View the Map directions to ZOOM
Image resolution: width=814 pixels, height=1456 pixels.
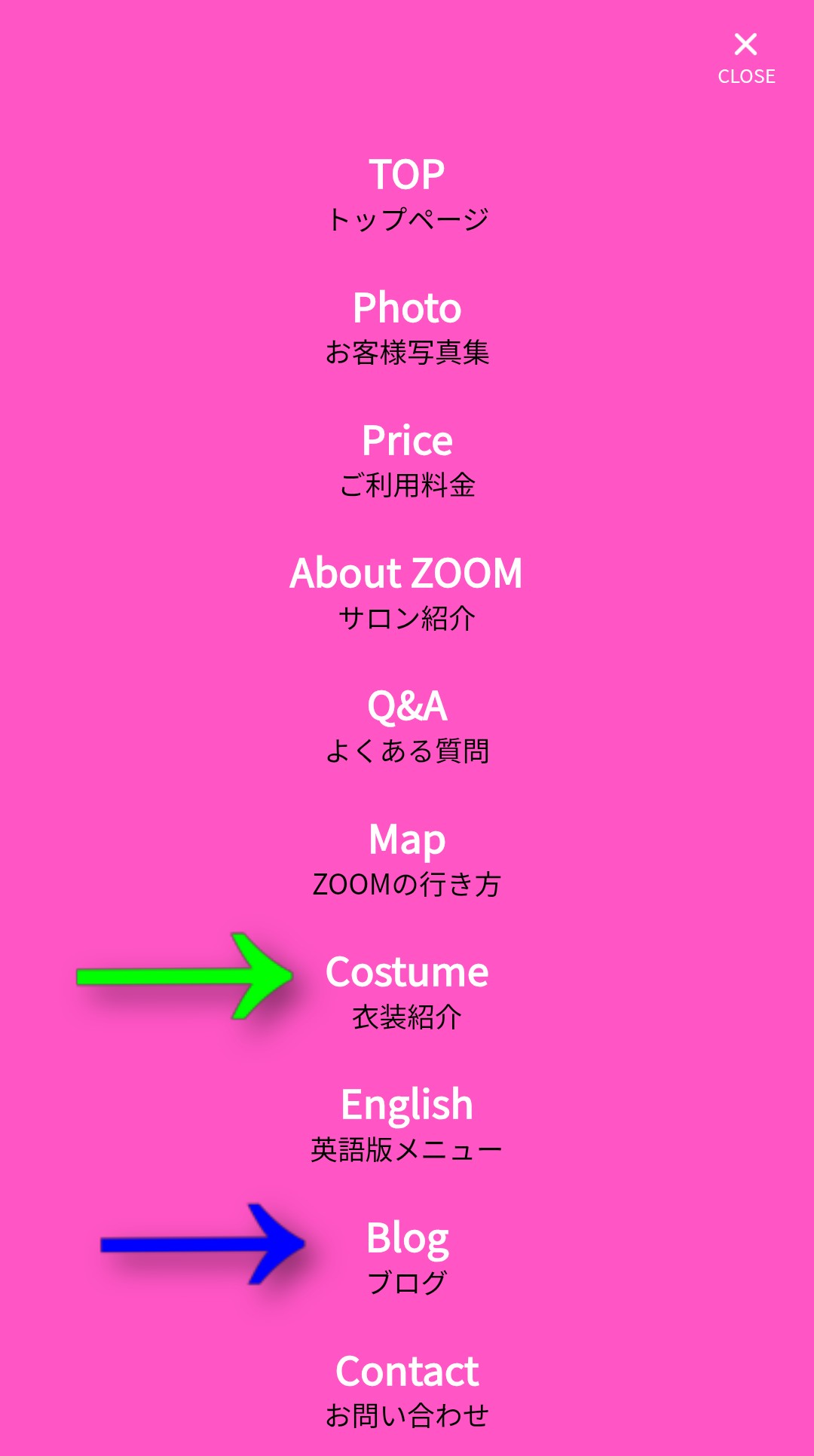click(407, 858)
